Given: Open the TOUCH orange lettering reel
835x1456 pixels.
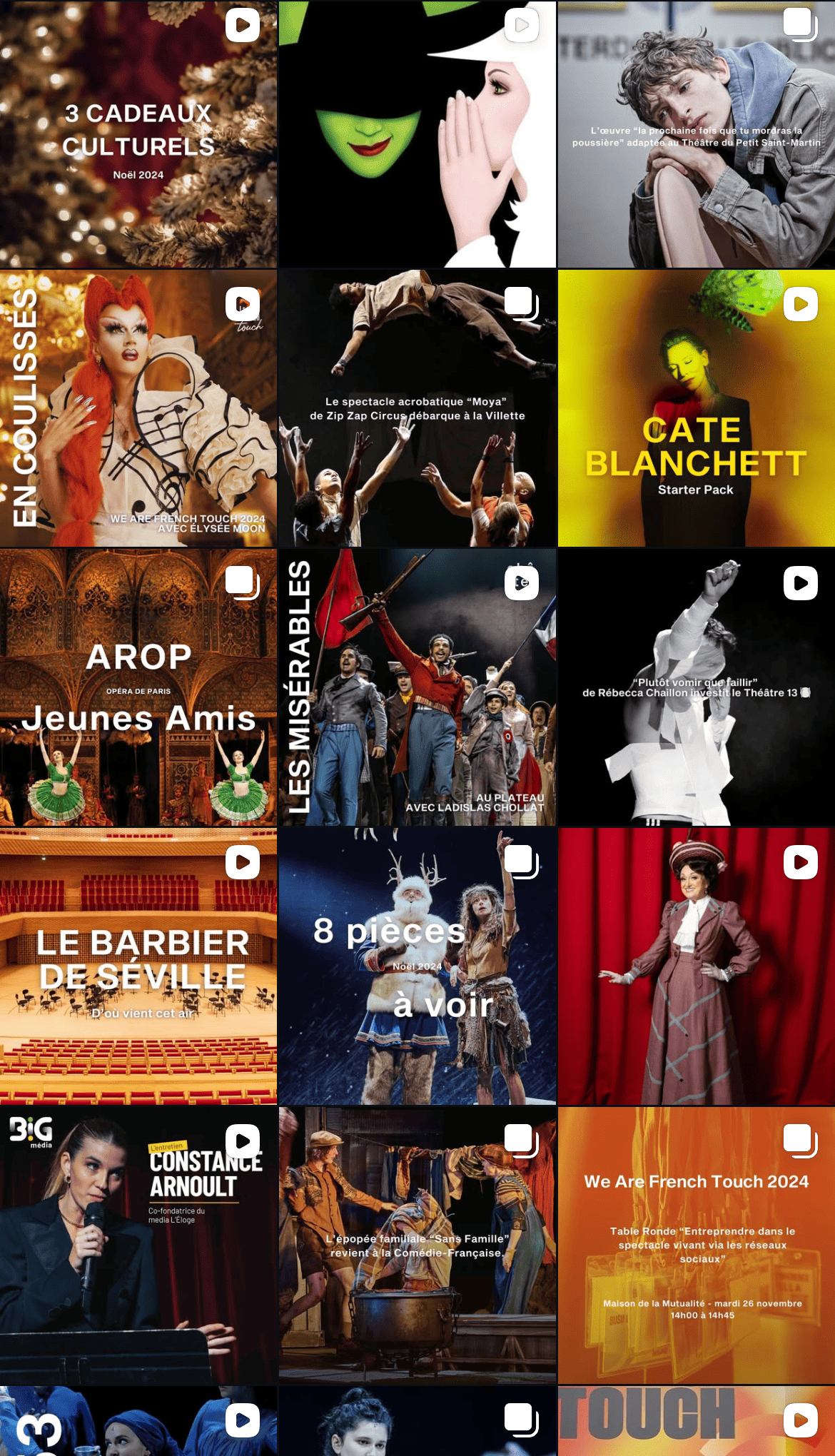Looking at the screenshot, I should pos(696,1420).
